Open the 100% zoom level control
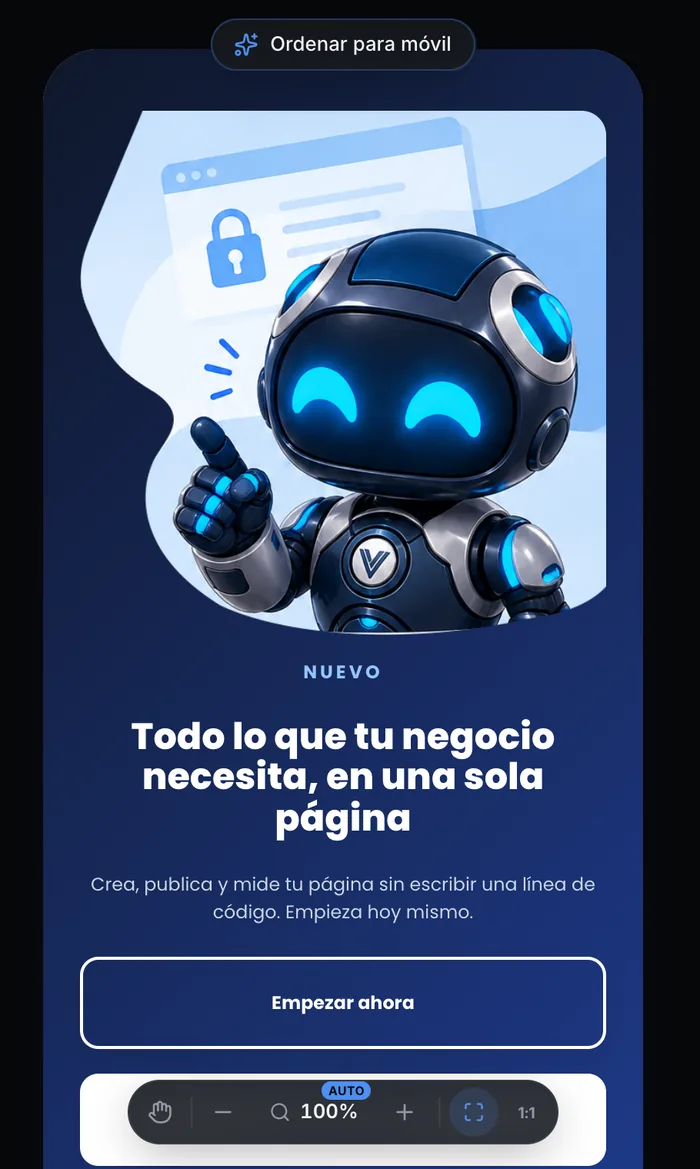The width and height of the screenshot is (700, 1169). [x=314, y=1112]
